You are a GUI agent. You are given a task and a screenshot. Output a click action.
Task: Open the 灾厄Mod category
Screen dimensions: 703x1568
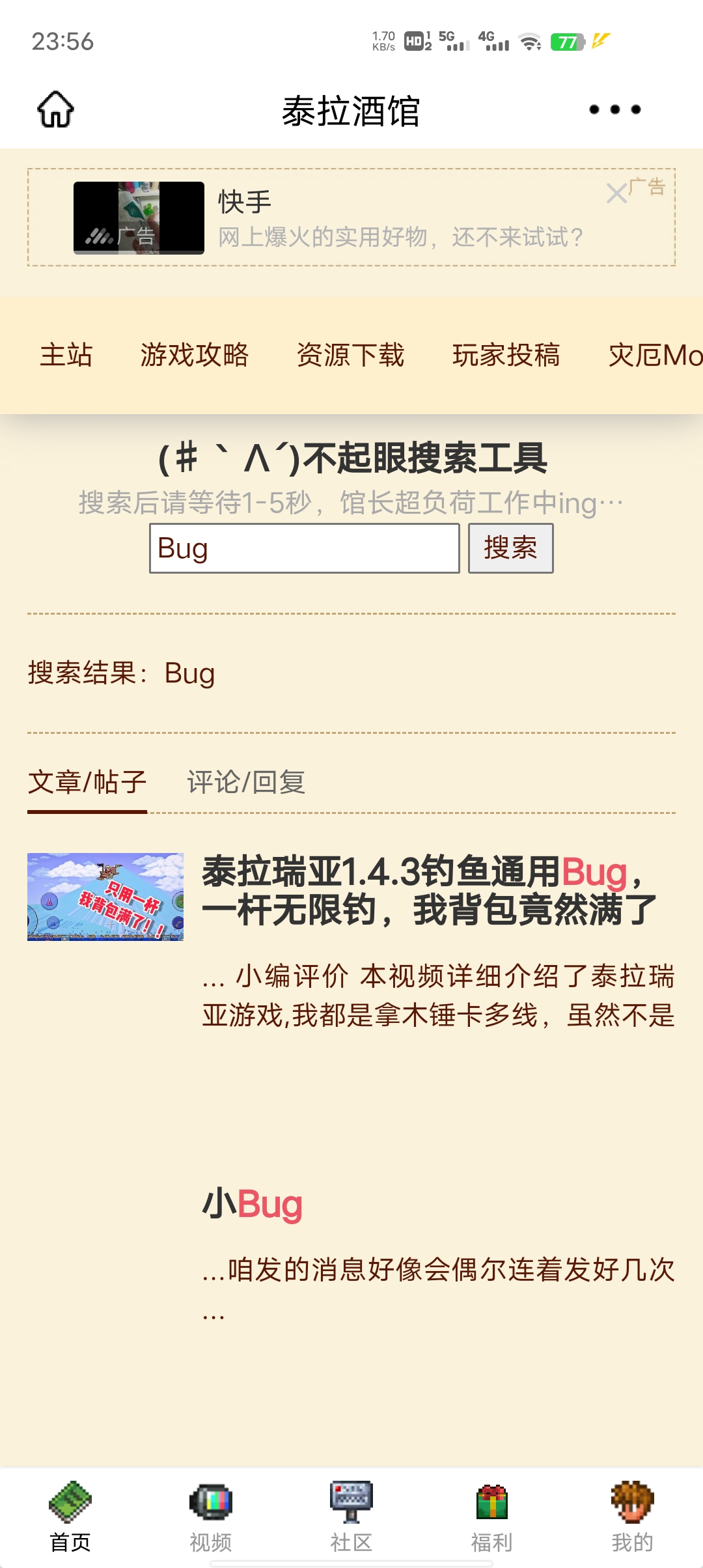[654, 356]
